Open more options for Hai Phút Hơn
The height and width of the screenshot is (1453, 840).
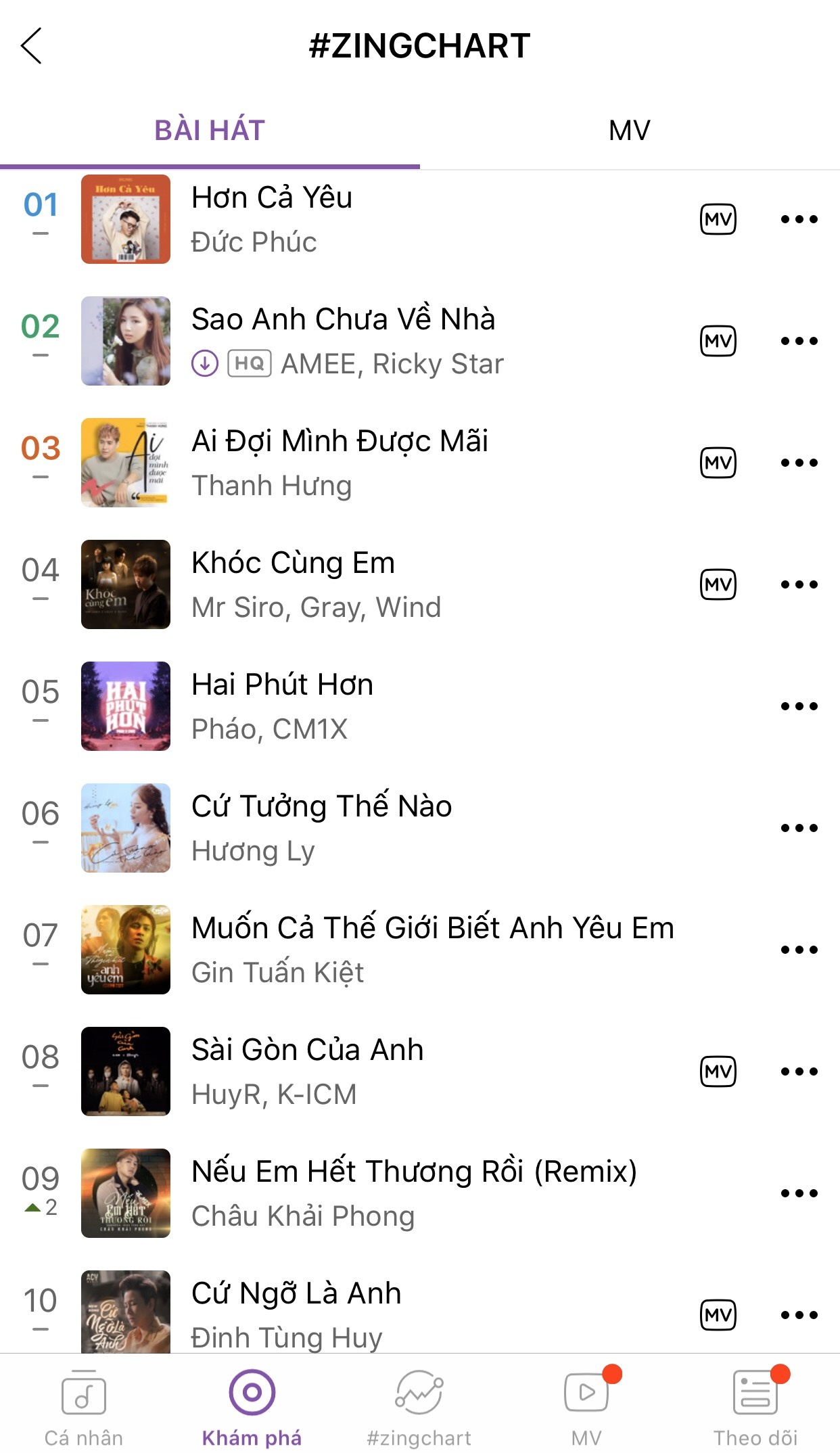[799, 706]
